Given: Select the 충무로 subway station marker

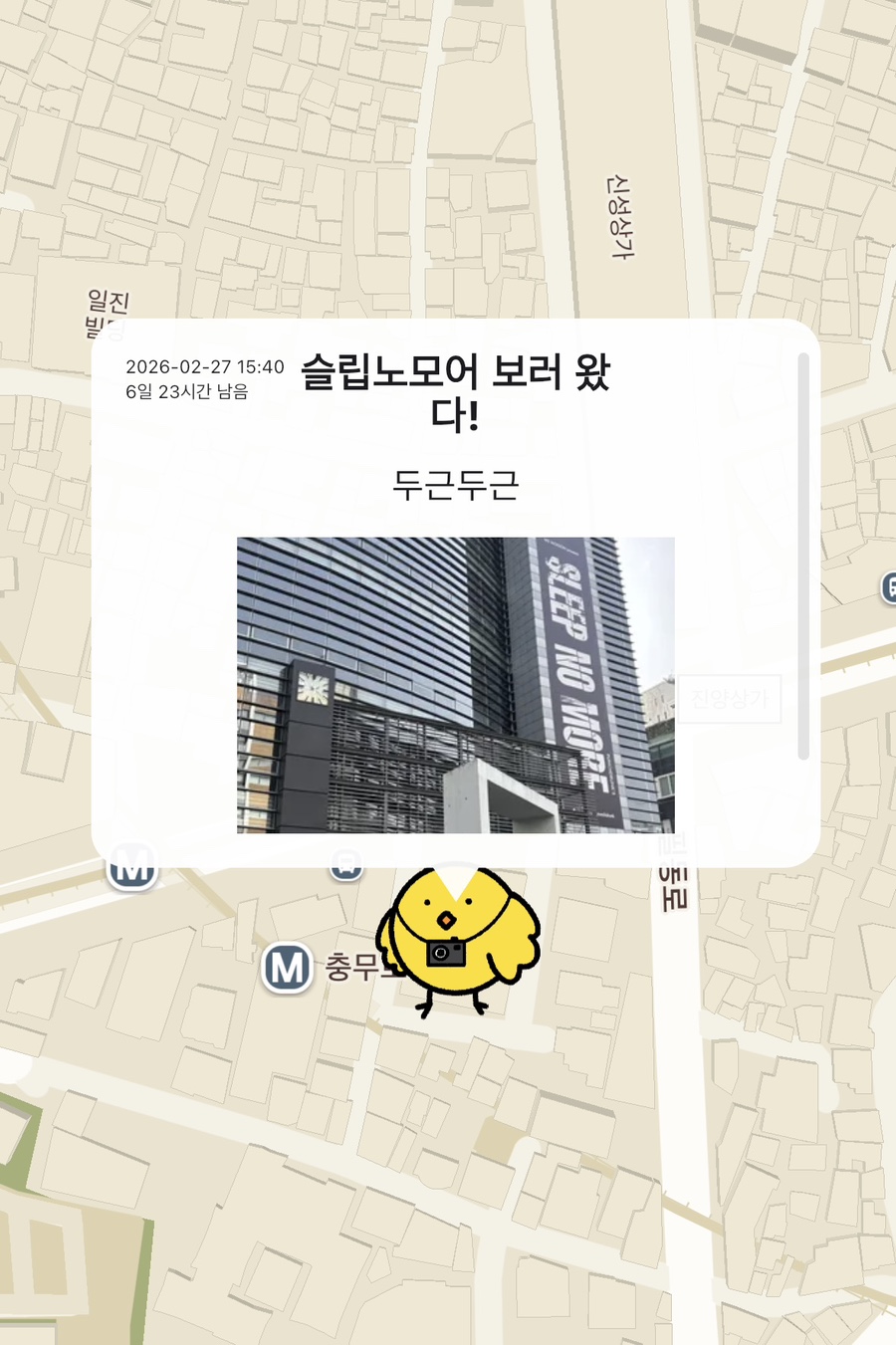Looking at the screenshot, I should 288,968.
